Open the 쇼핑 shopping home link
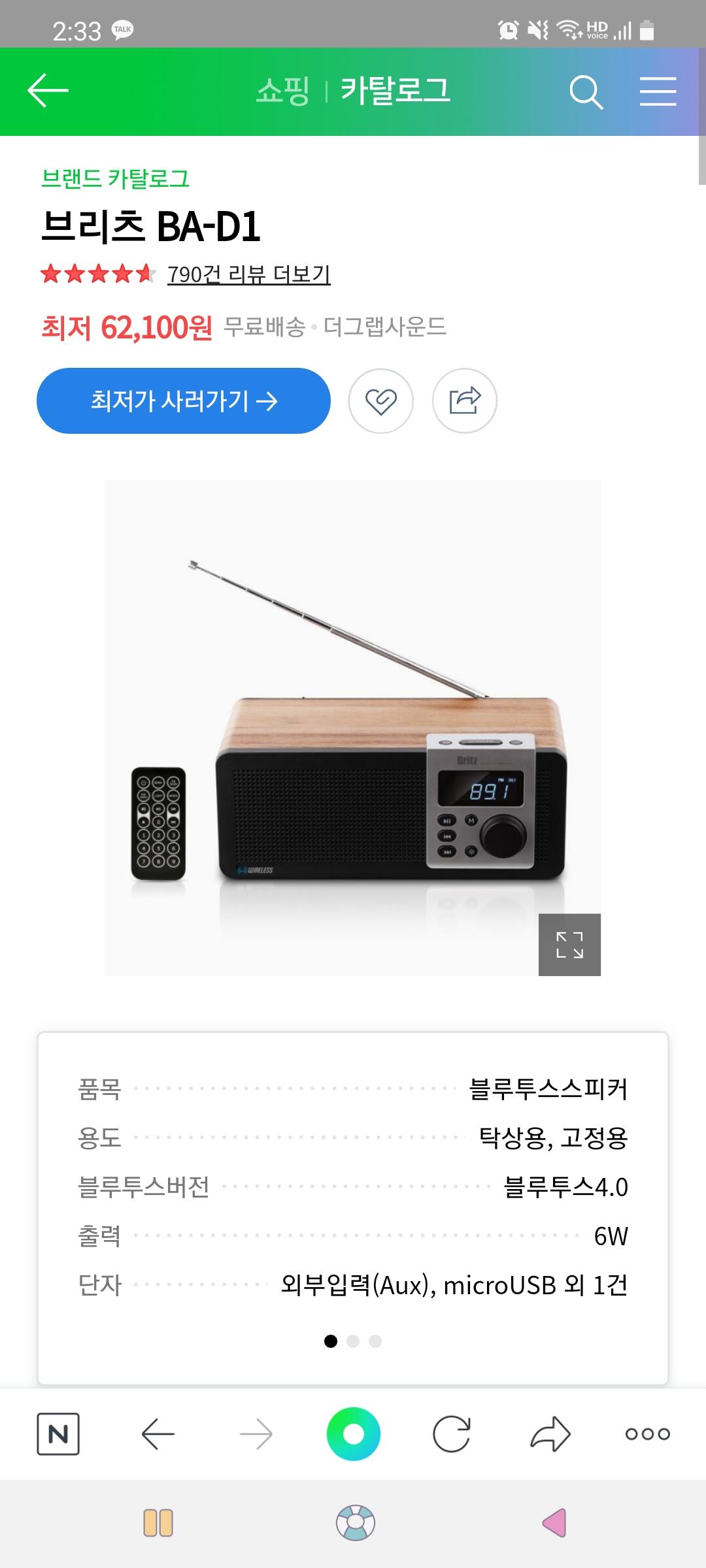Screen dimensions: 706x1568 282,90
